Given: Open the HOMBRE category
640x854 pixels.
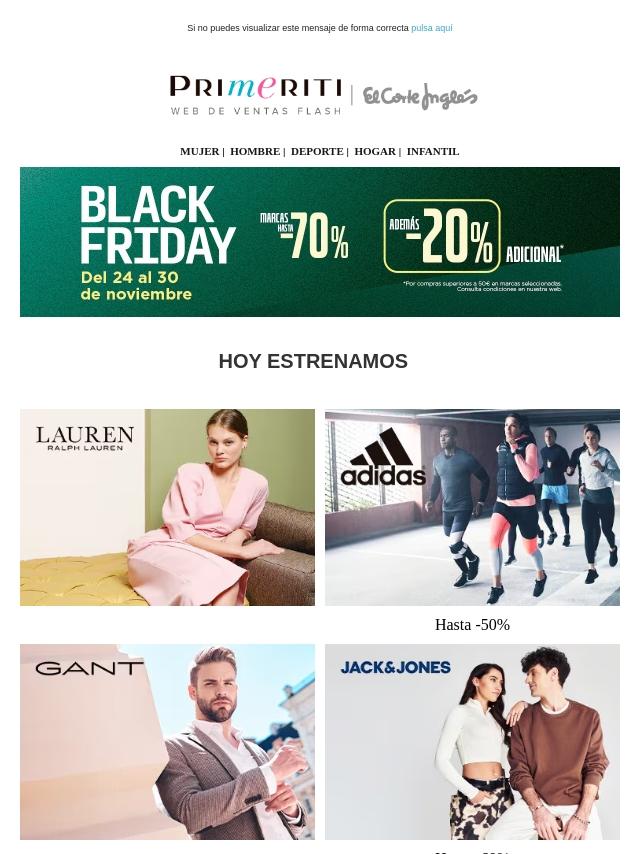Looking at the screenshot, I should (x=254, y=151).
